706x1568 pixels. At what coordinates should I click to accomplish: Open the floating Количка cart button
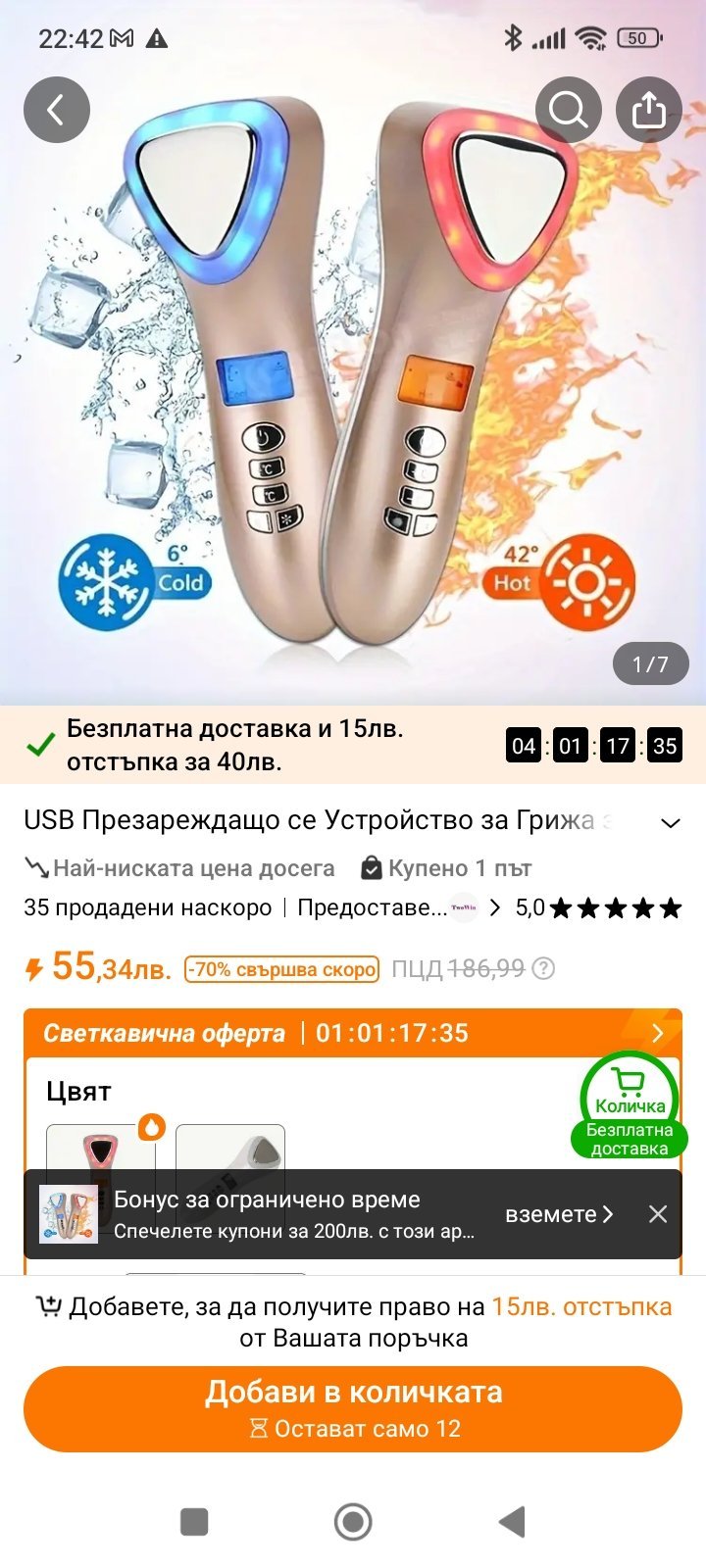pyautogui.click(x=630, y=1103)
